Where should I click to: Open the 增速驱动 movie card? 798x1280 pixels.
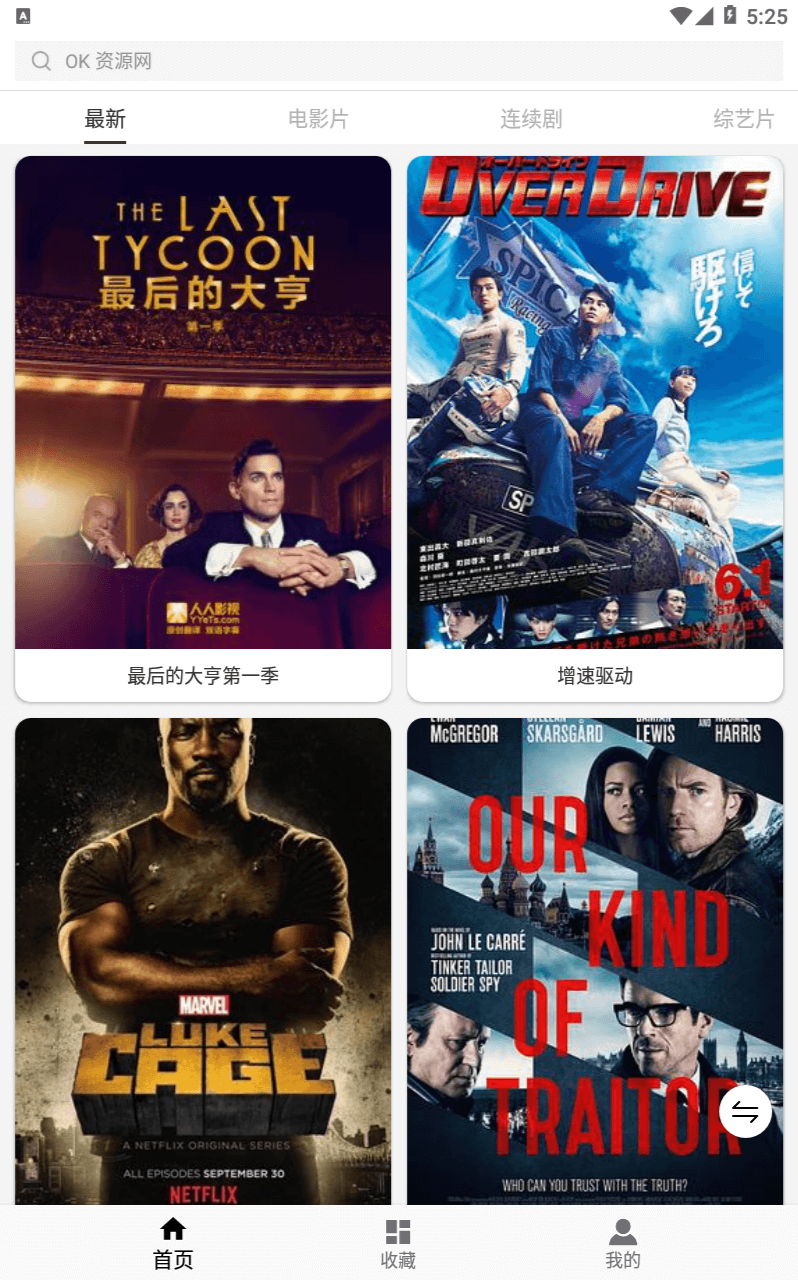click(x=595, y=428)
